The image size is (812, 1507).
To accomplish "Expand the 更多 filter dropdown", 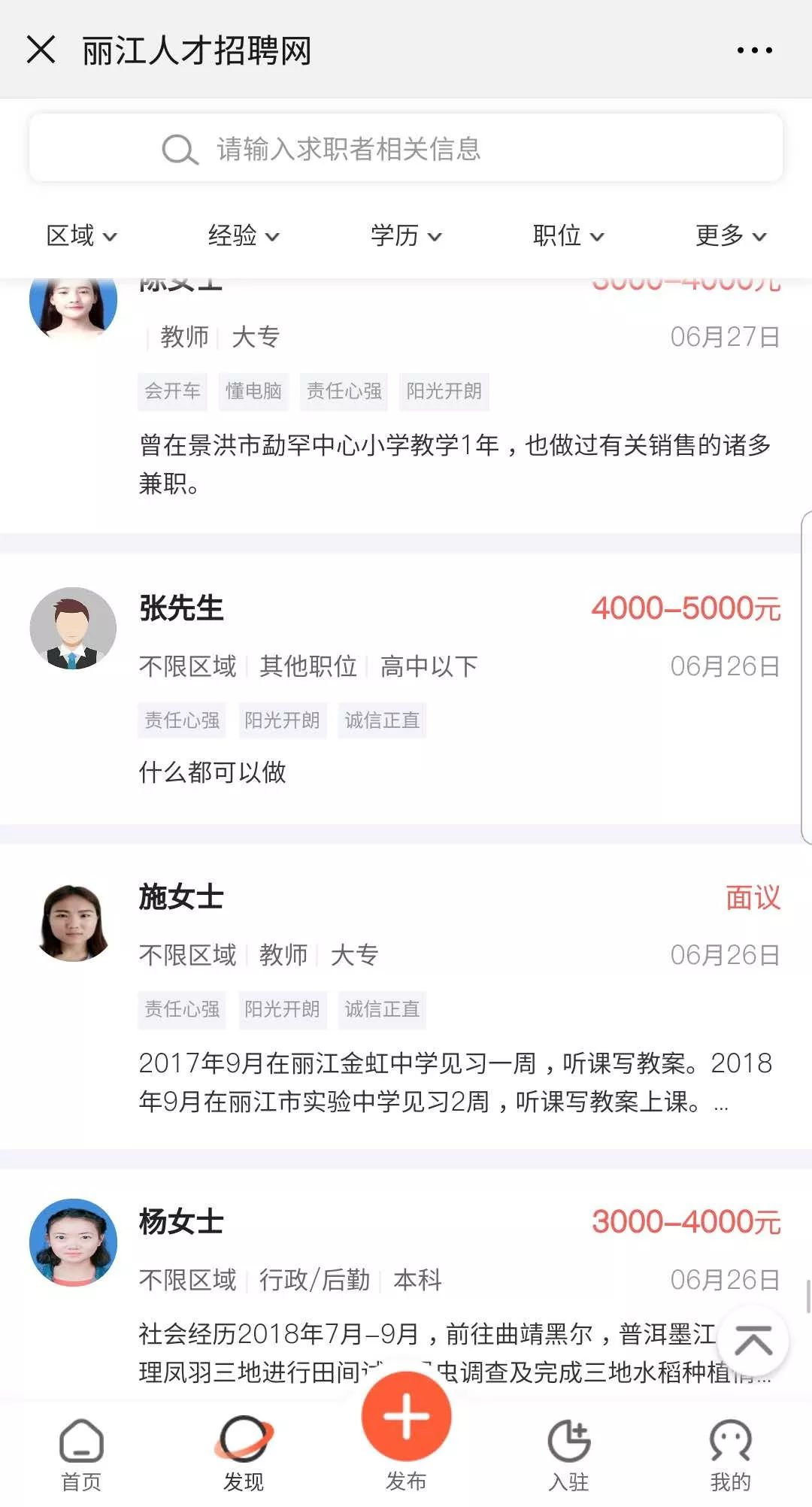I will point(731,235).
